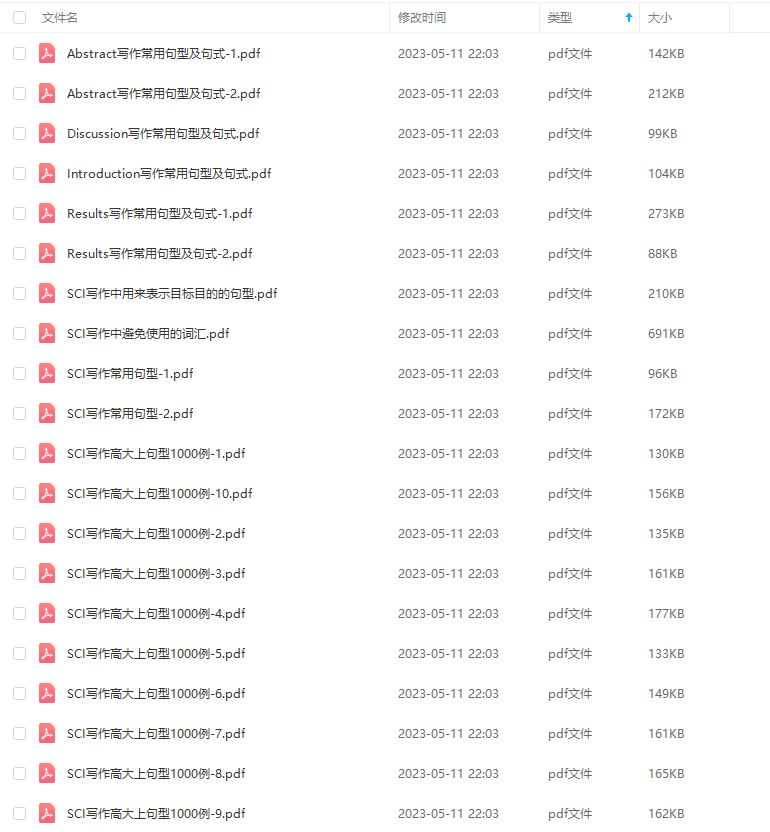
Task: Open SCI写作中避免使用的词汇.pdf
Action: (147, 334)
